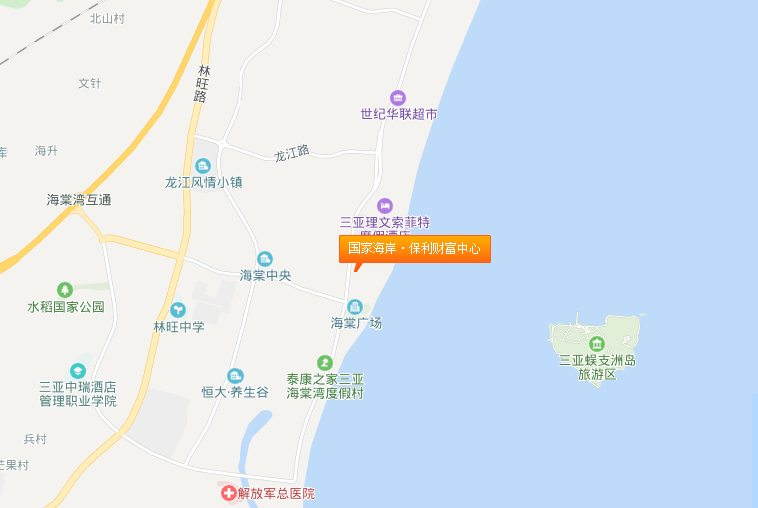Screen dimensions: 758x508
Task: Select 三亚蜈支洲岛旅游区 on the map
Action: coord(597,344)
